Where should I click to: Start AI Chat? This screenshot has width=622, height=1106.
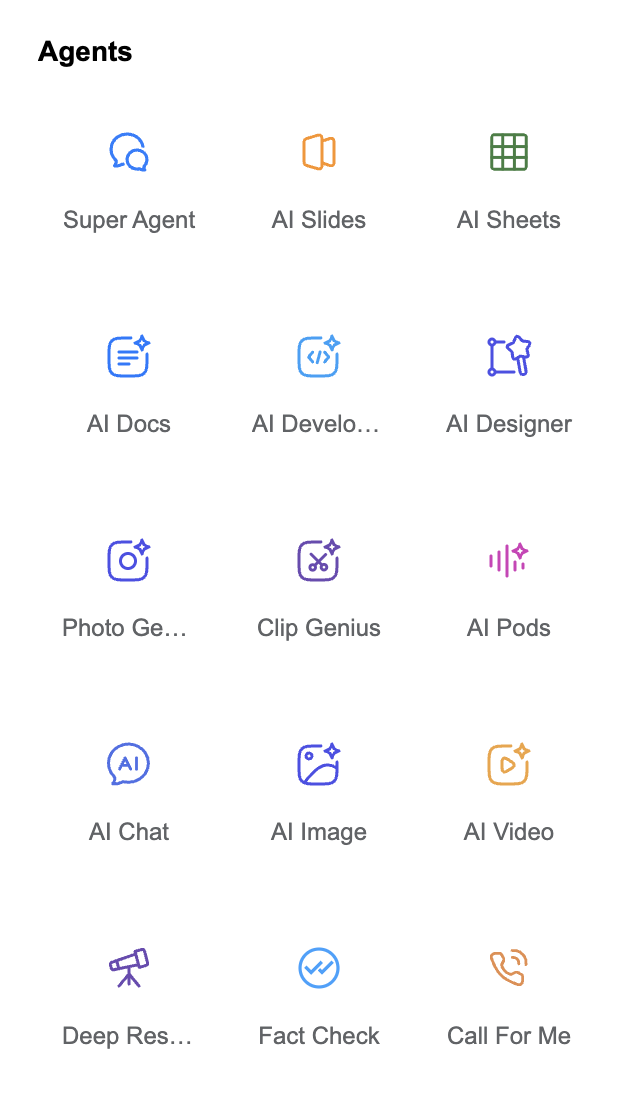pyautogui.click(x=129, y=792)
